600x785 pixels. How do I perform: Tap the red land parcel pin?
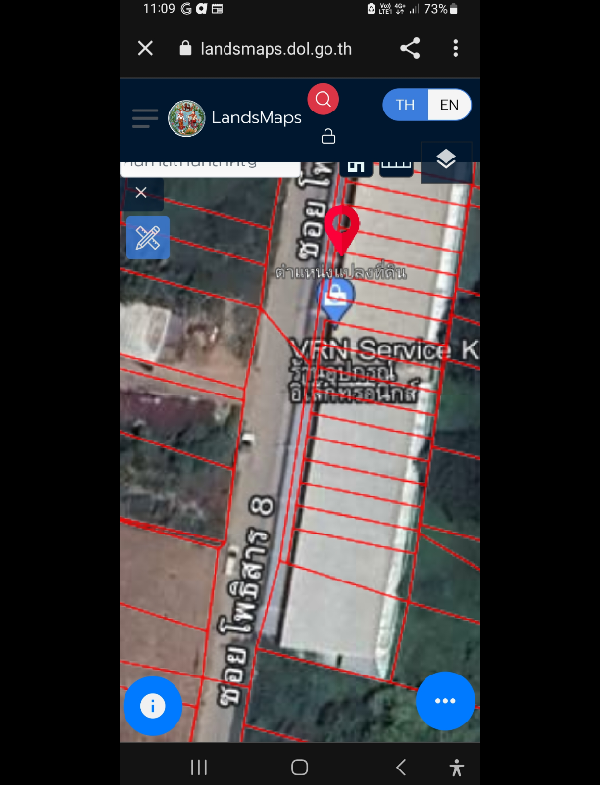coord(342,227)
